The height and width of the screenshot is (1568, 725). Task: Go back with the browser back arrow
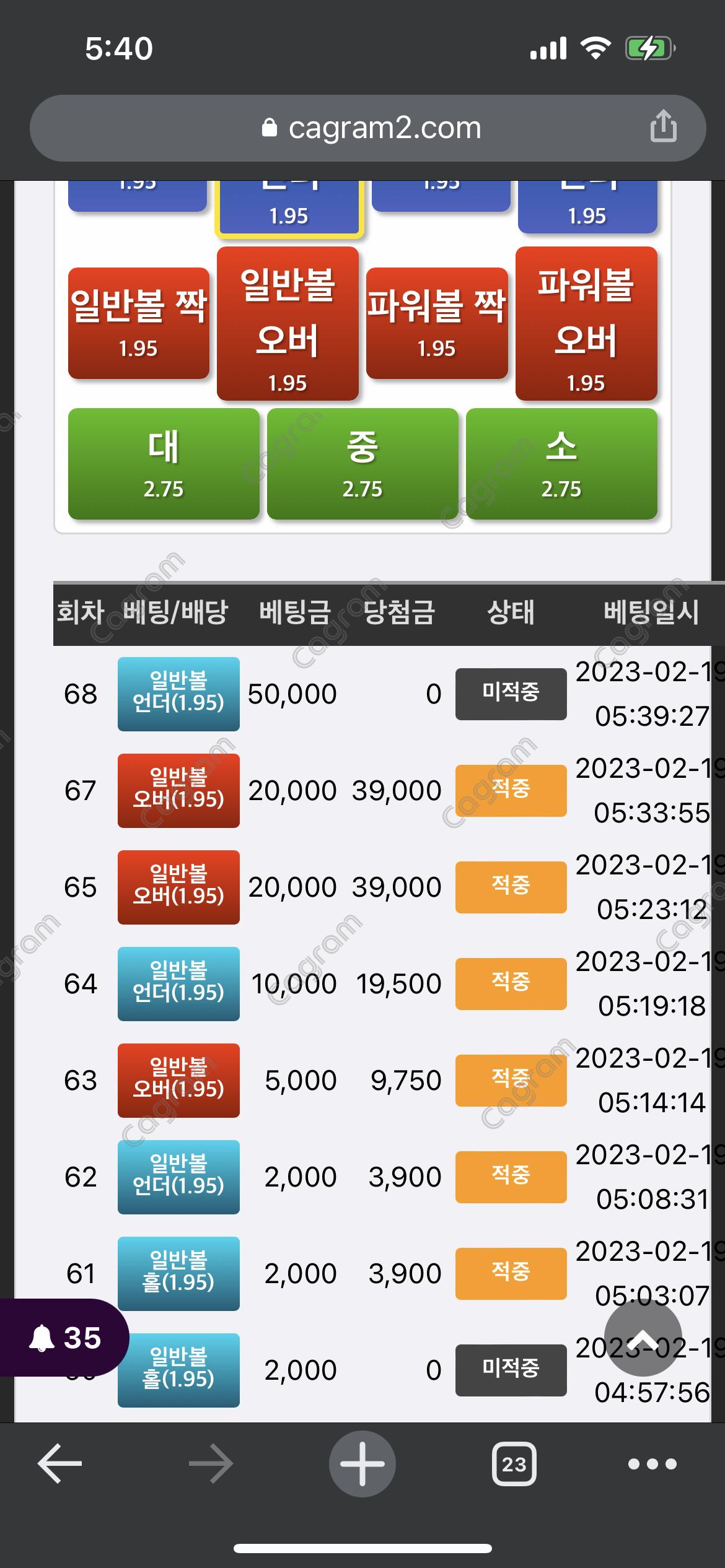(x=60, y=1463)
